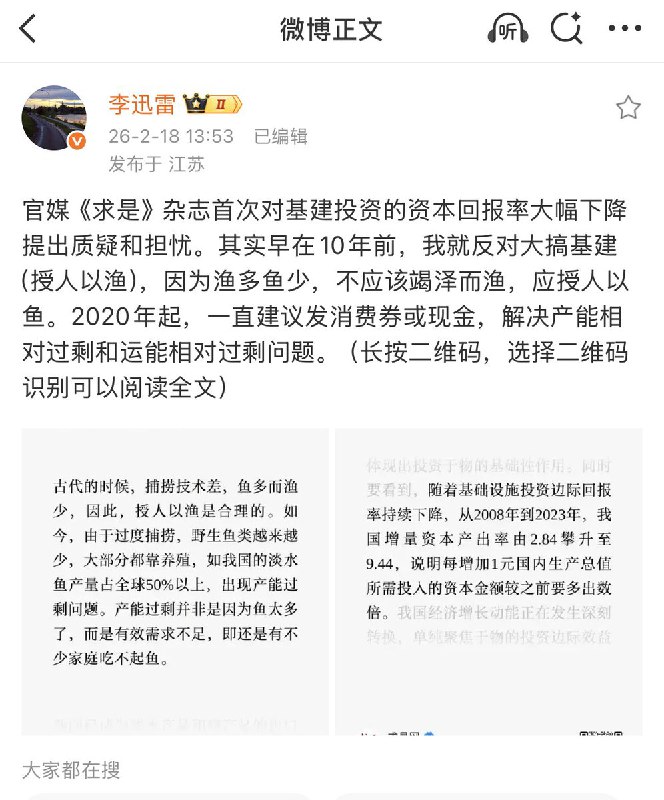The image size is (664, 800).
Task: Open the search icon in top bar
Action: [x=566, y=29]
